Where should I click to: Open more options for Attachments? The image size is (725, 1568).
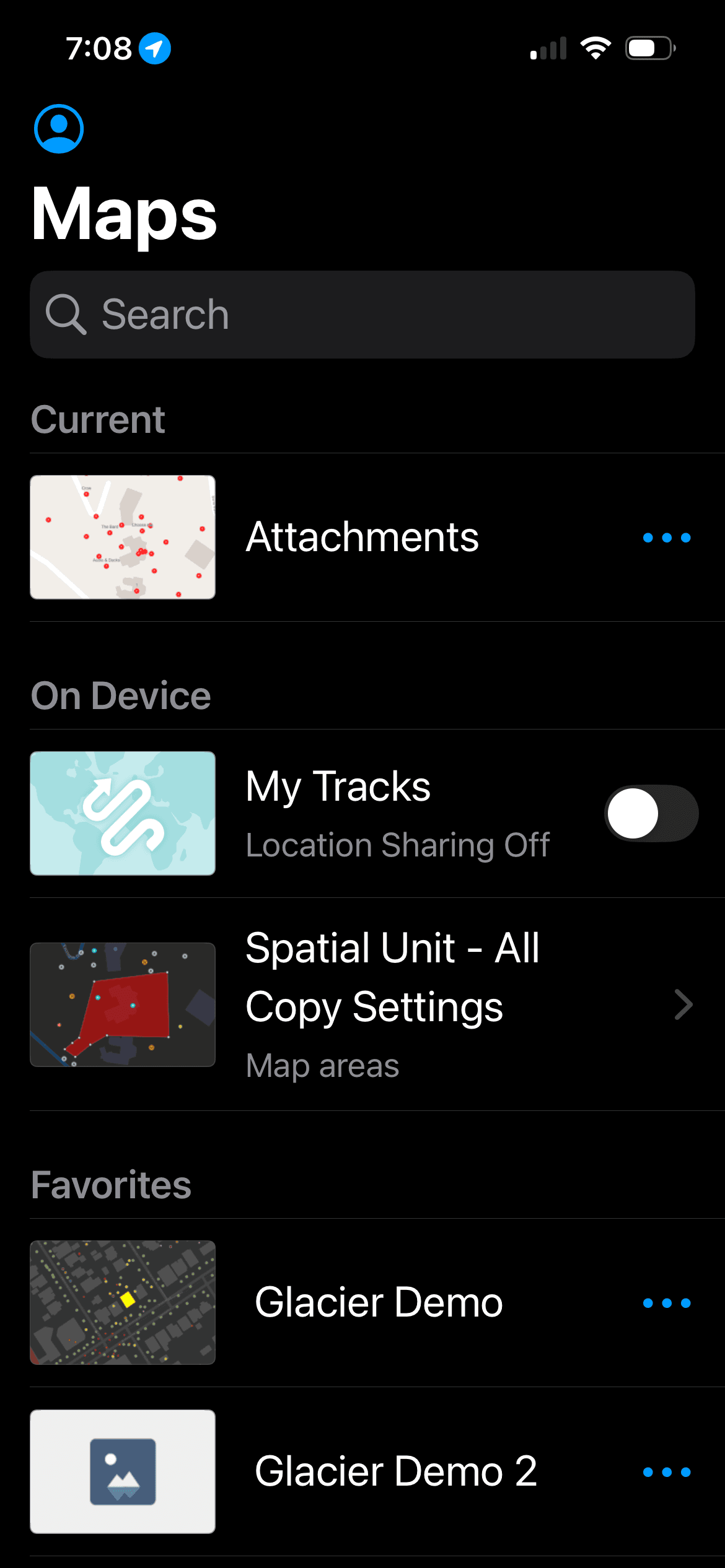[667, 538]
